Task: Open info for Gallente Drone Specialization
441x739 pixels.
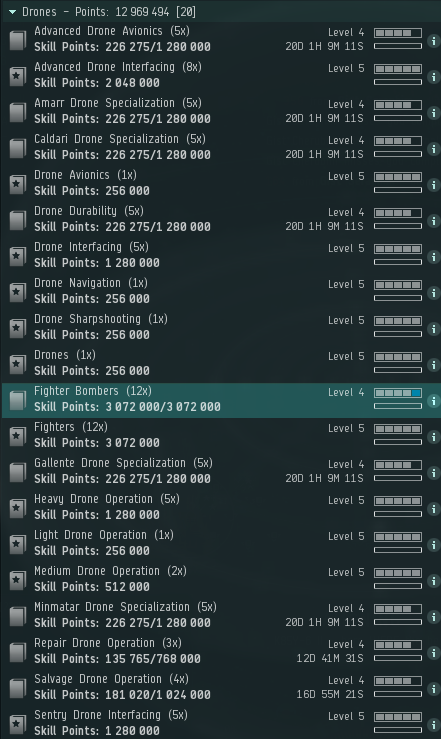Action: [433, 473]
